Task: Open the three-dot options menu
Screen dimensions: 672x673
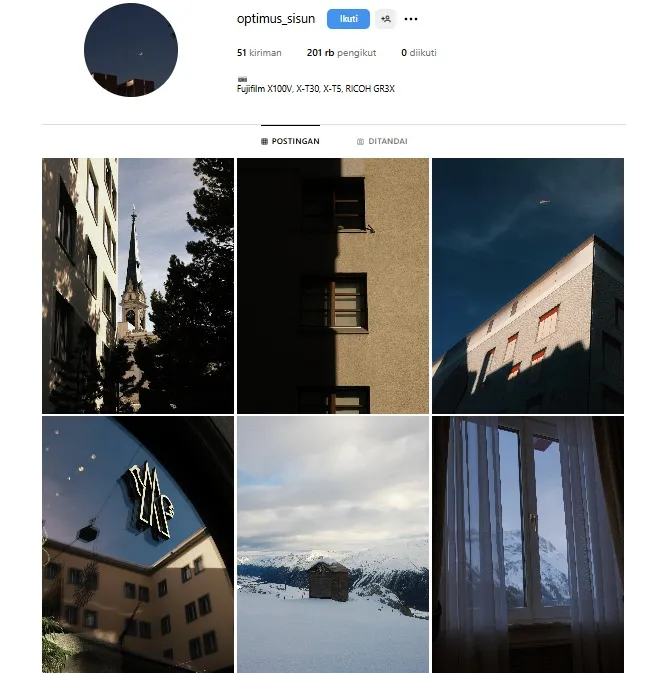Action: coord(411,19)
